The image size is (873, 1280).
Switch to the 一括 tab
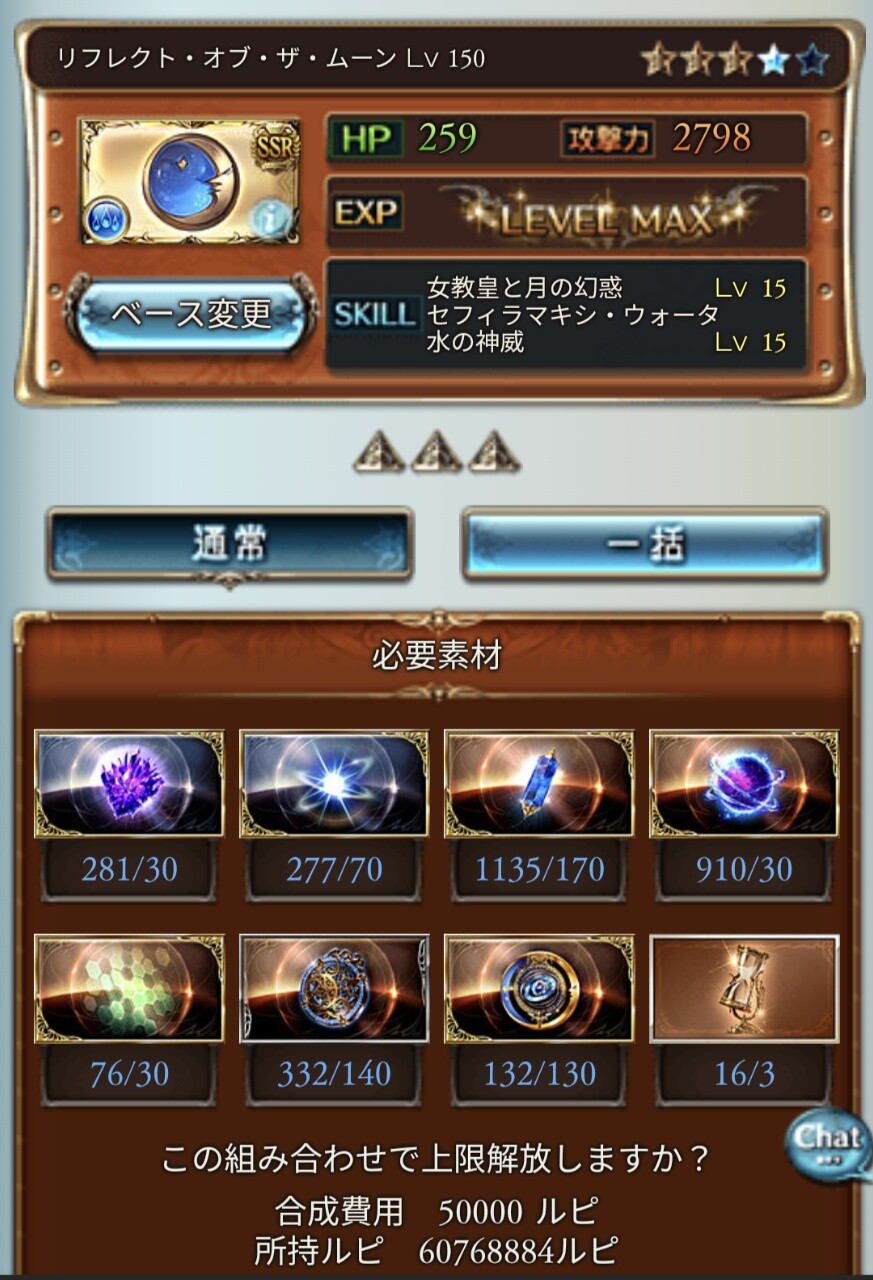point(644,544)
